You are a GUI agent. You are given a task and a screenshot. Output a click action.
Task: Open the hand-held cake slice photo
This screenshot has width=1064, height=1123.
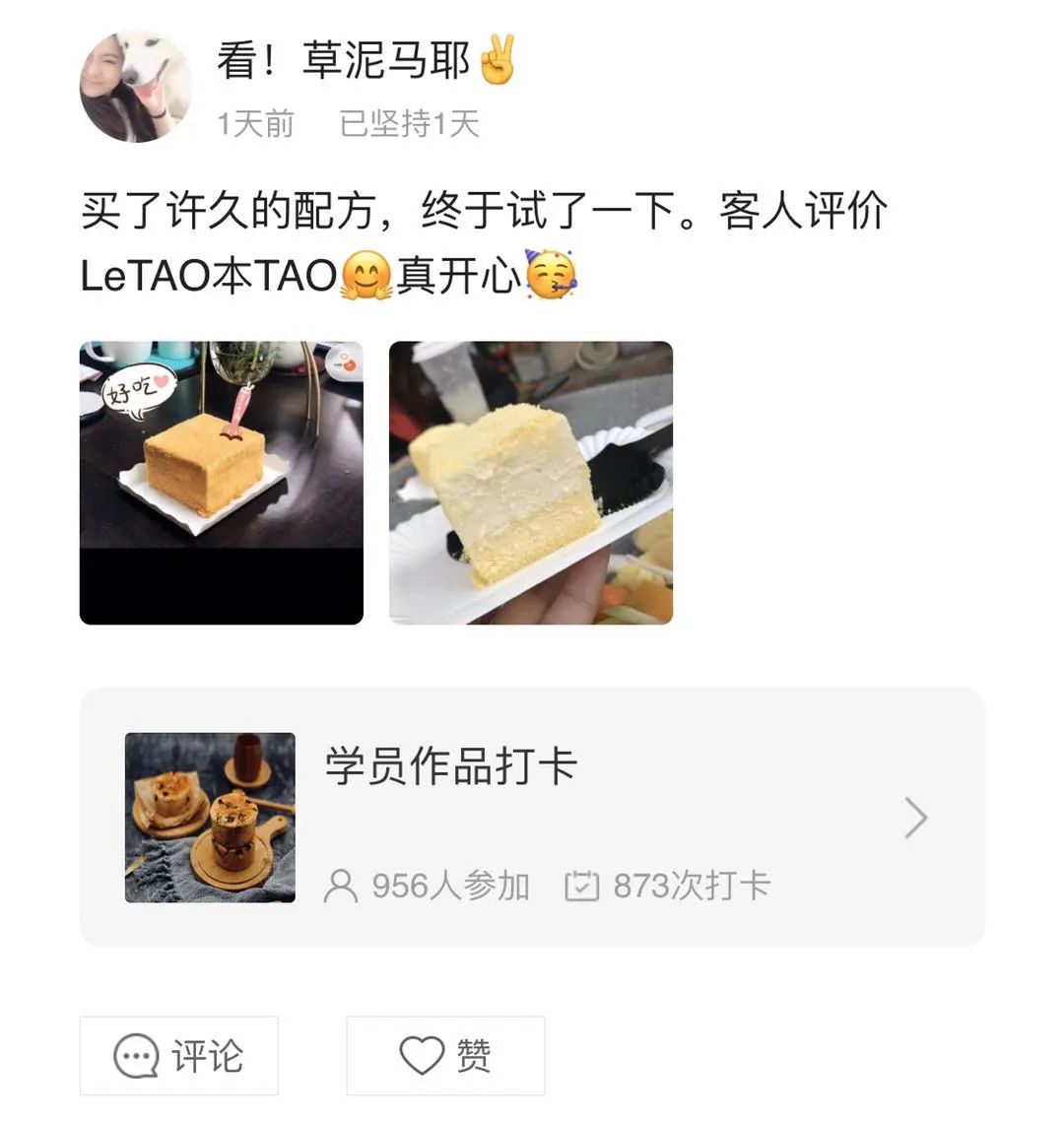tap(531, 483)
